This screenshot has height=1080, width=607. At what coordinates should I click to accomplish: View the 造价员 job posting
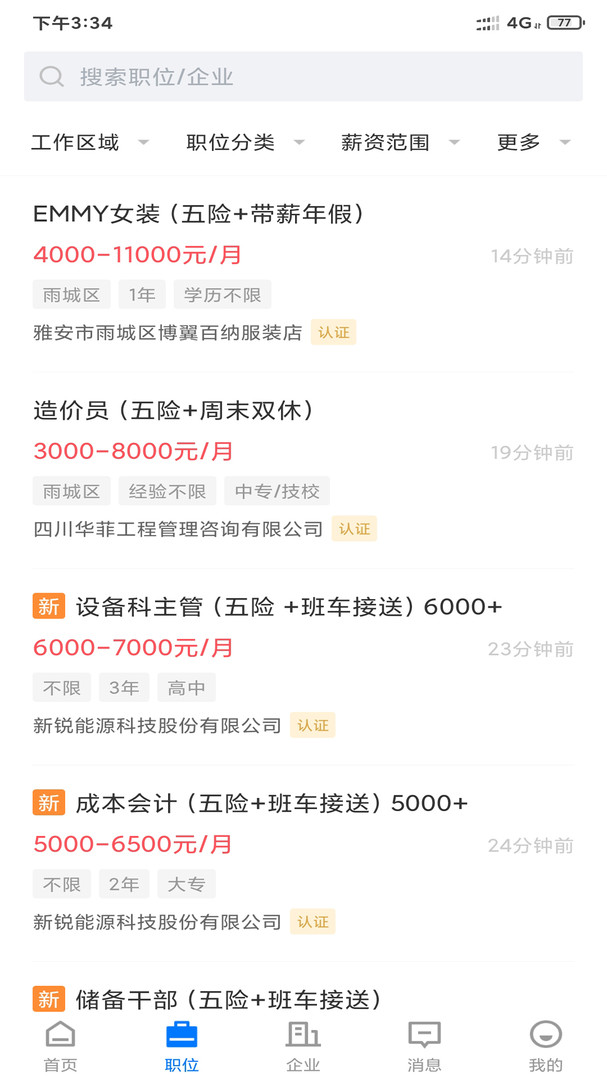pyautogui.click(x=174, y=410)
